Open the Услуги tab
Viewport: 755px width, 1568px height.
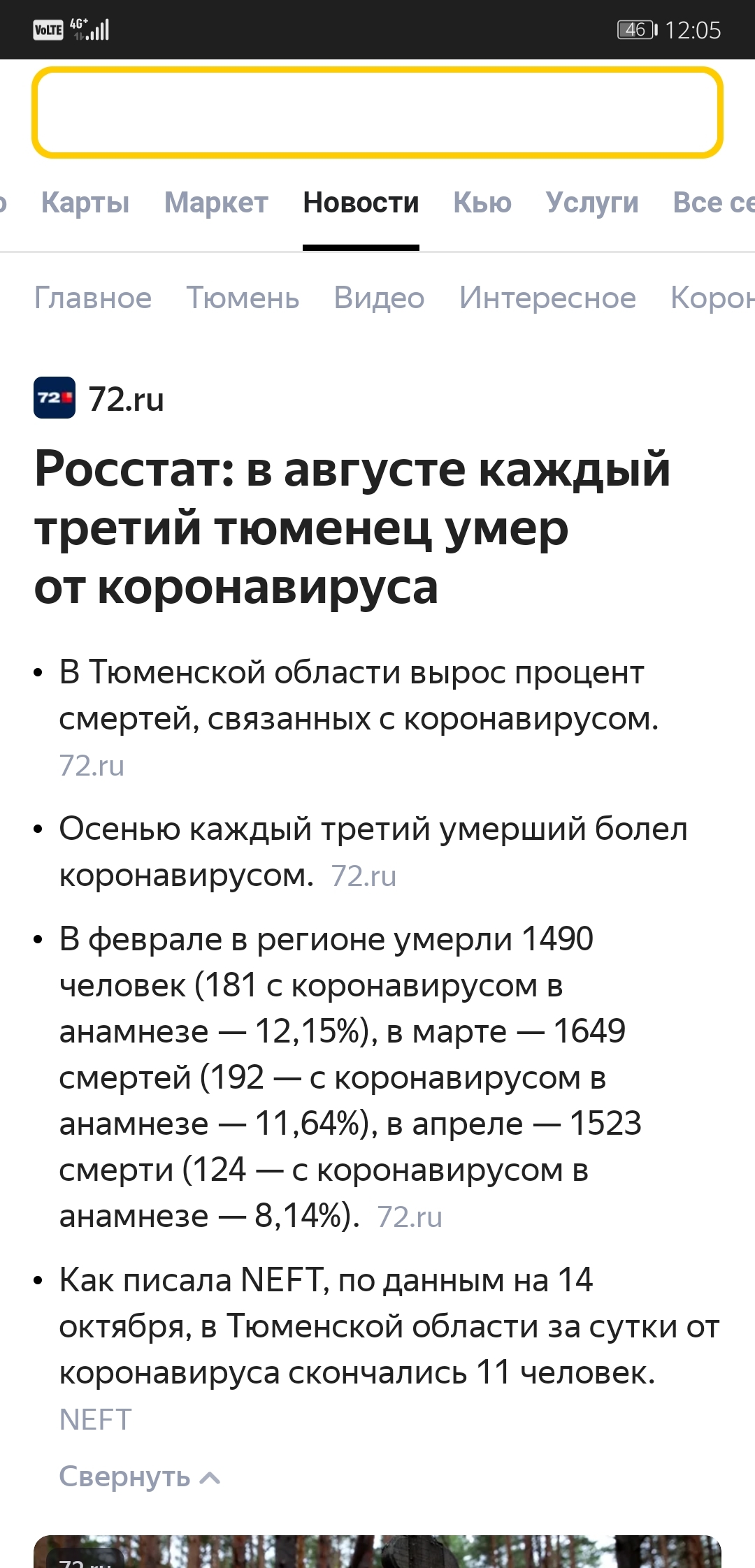(592, 203)
